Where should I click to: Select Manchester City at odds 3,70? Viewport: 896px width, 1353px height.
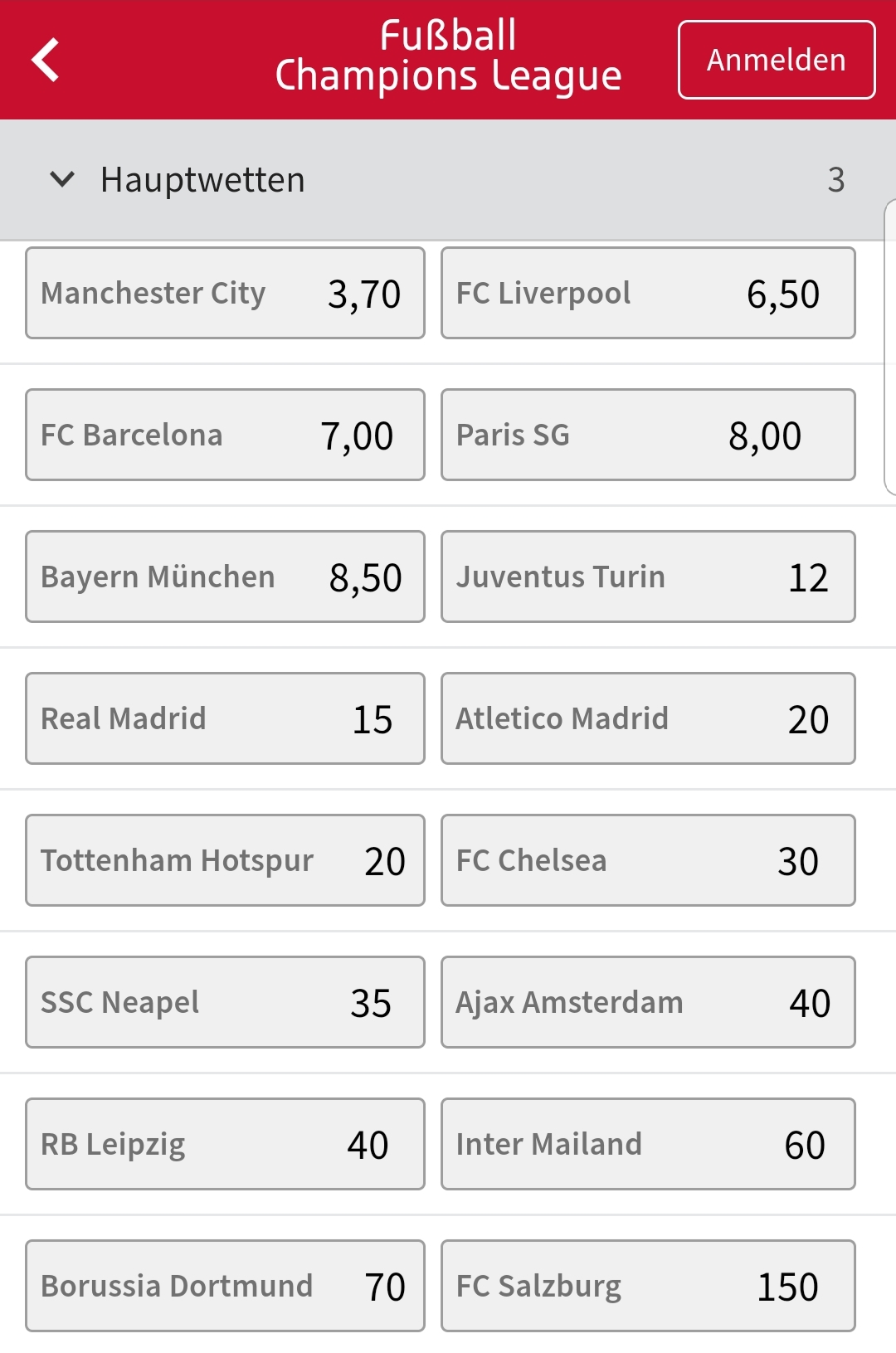click(x=225, y=293)
